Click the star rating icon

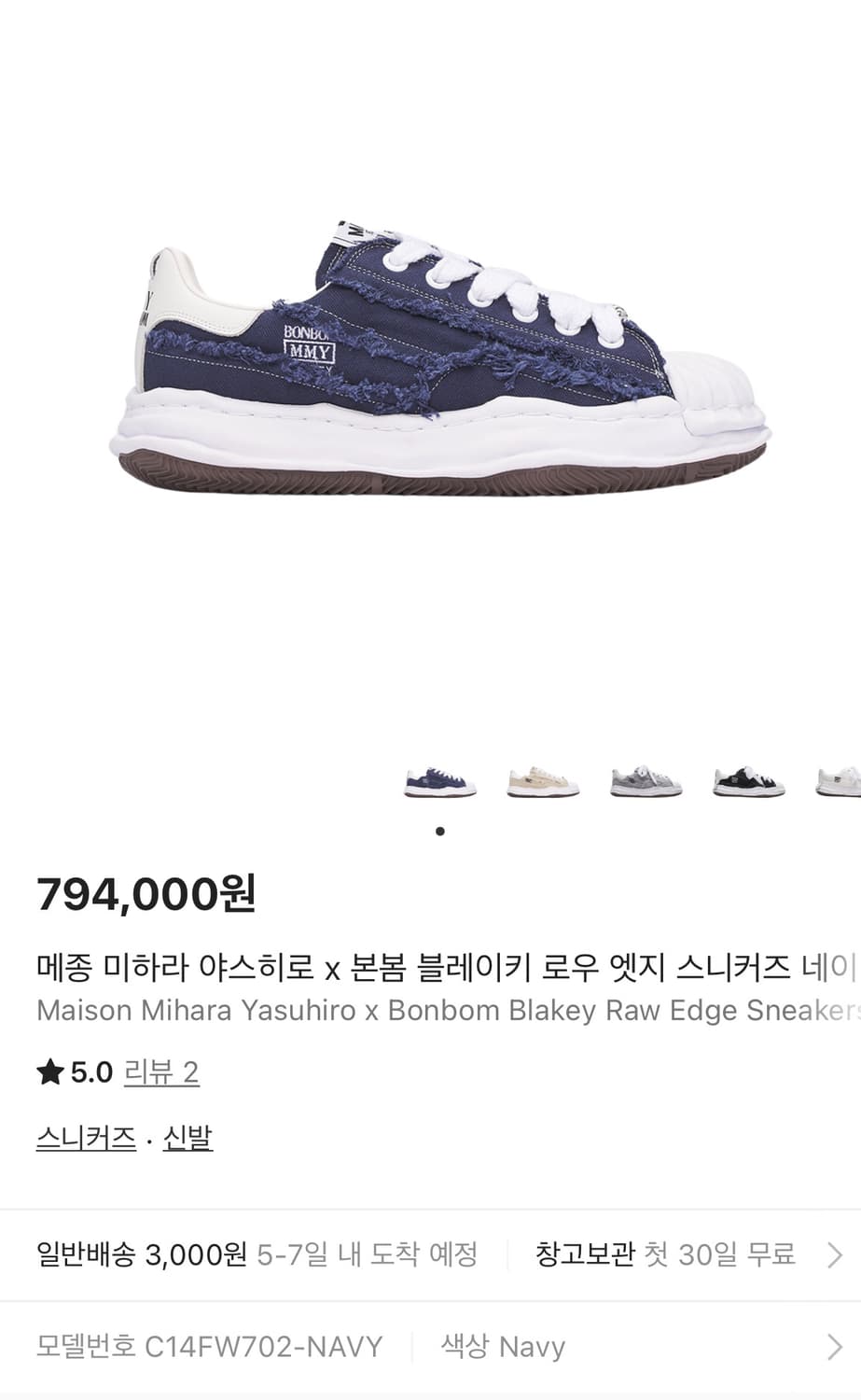49,1071
